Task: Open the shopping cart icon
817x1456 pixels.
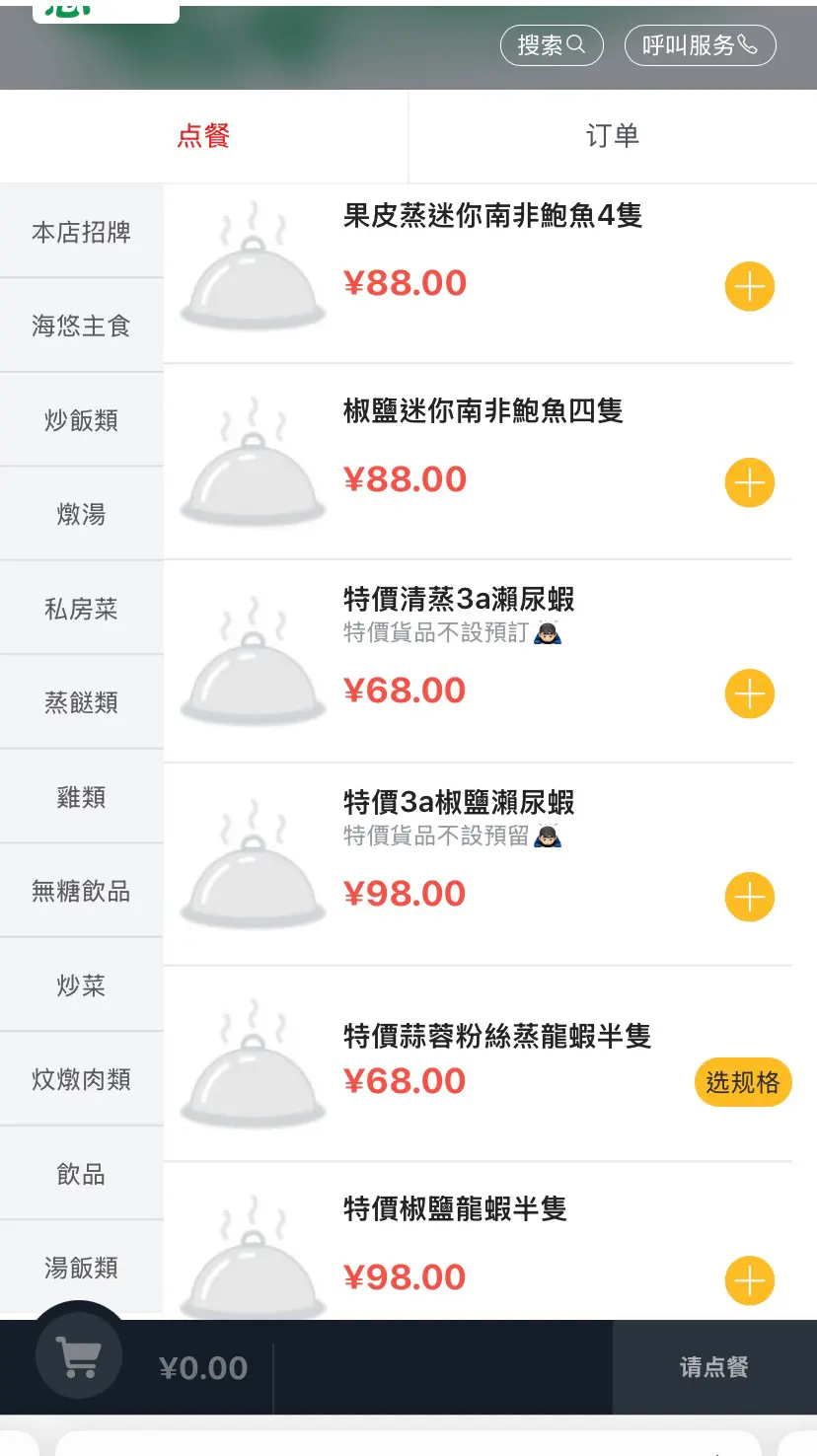Action: 79,1356
